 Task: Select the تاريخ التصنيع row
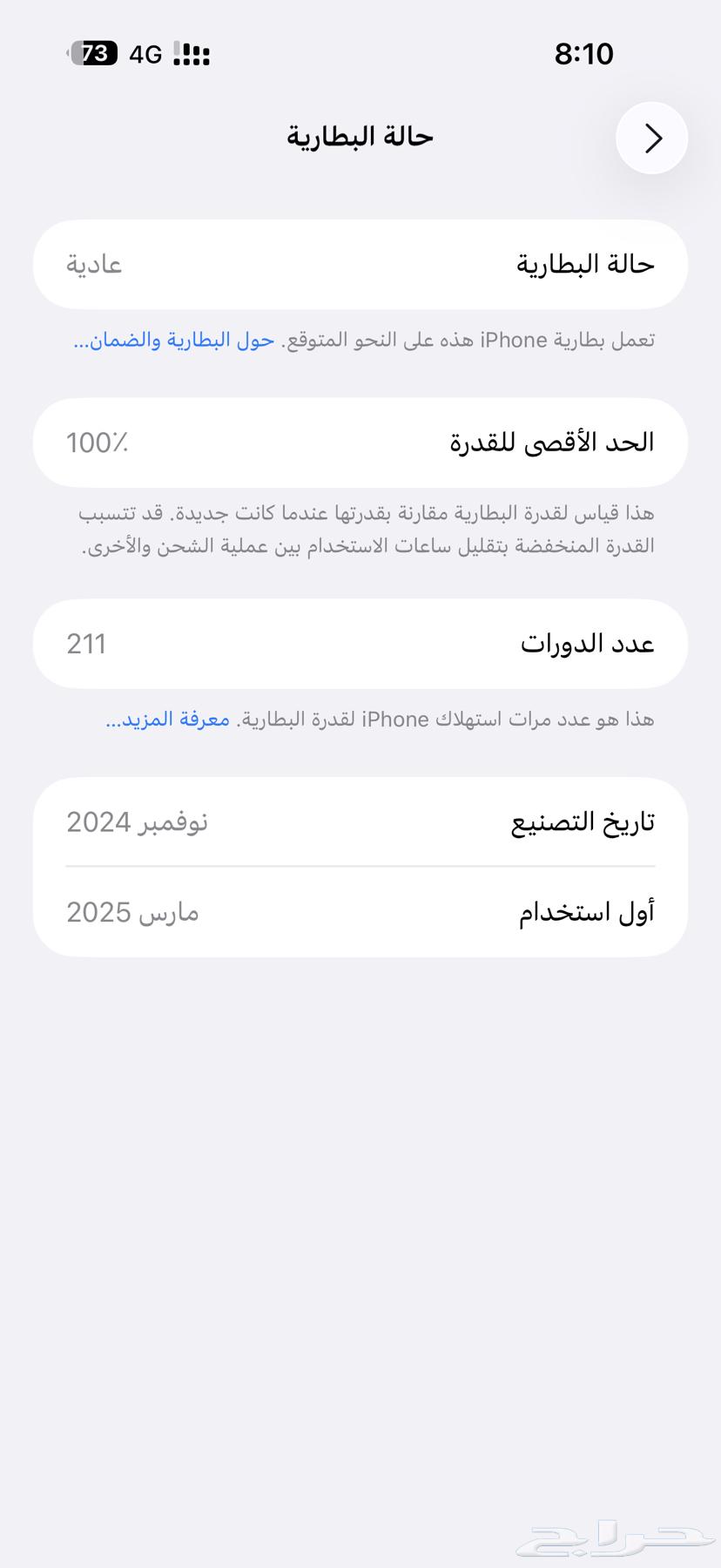pyautogui.click(x=360, y=820)
